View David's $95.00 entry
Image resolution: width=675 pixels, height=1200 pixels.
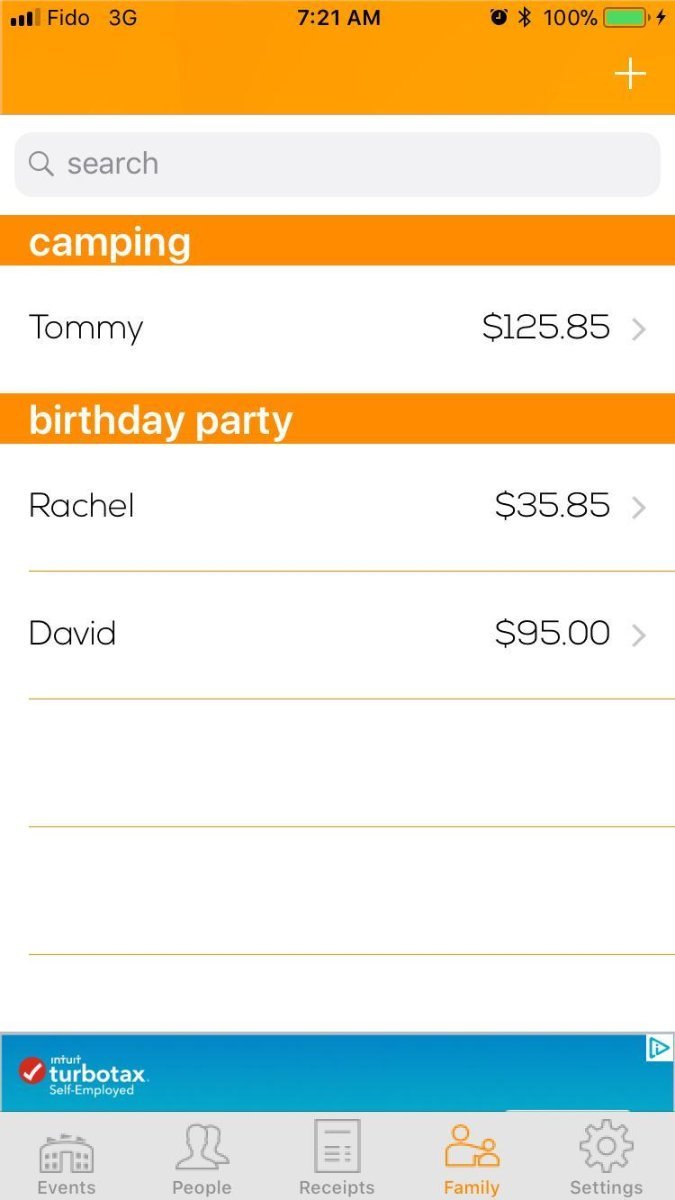(337, 635)
